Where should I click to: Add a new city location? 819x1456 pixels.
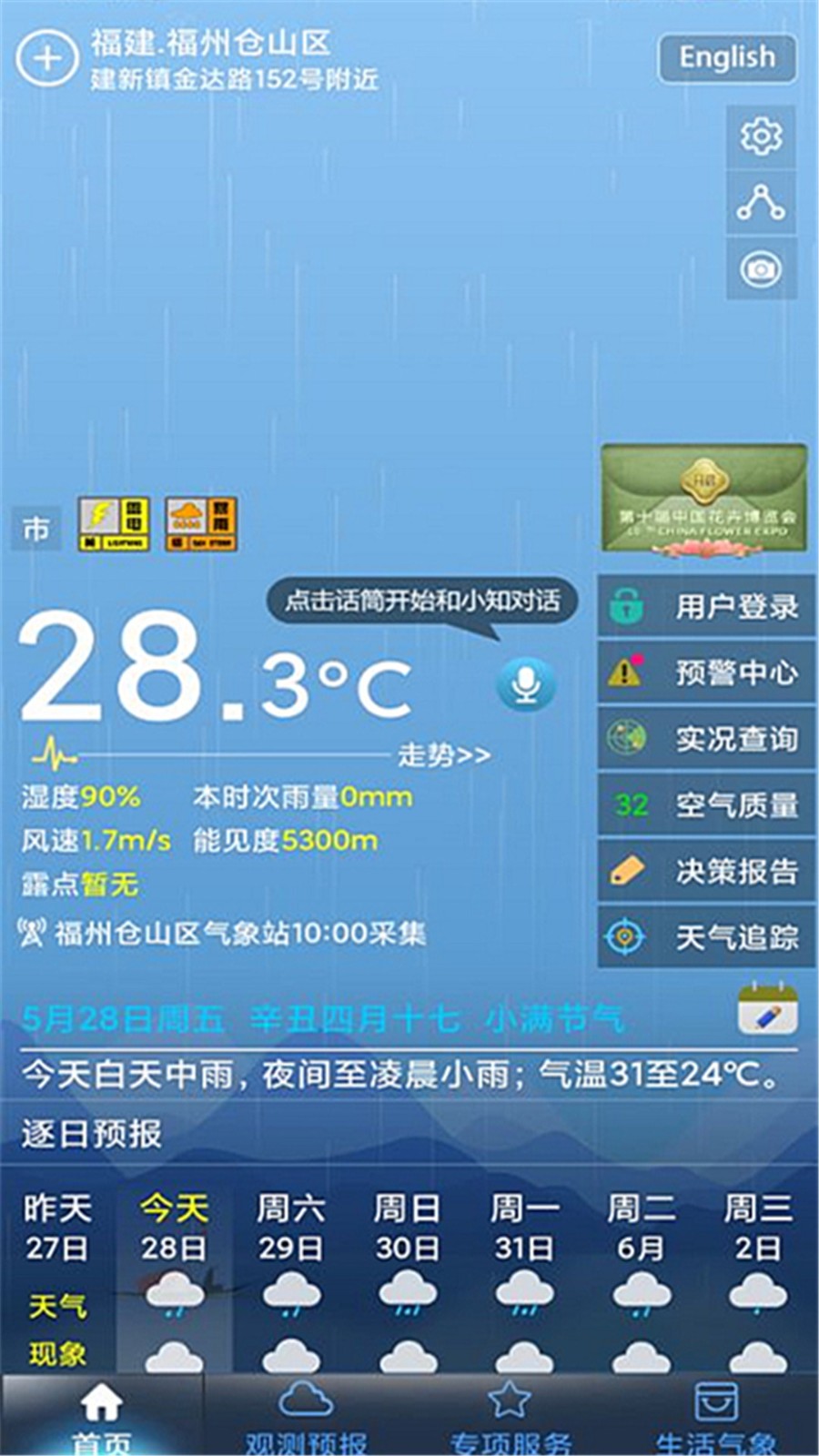pos(47,59)
